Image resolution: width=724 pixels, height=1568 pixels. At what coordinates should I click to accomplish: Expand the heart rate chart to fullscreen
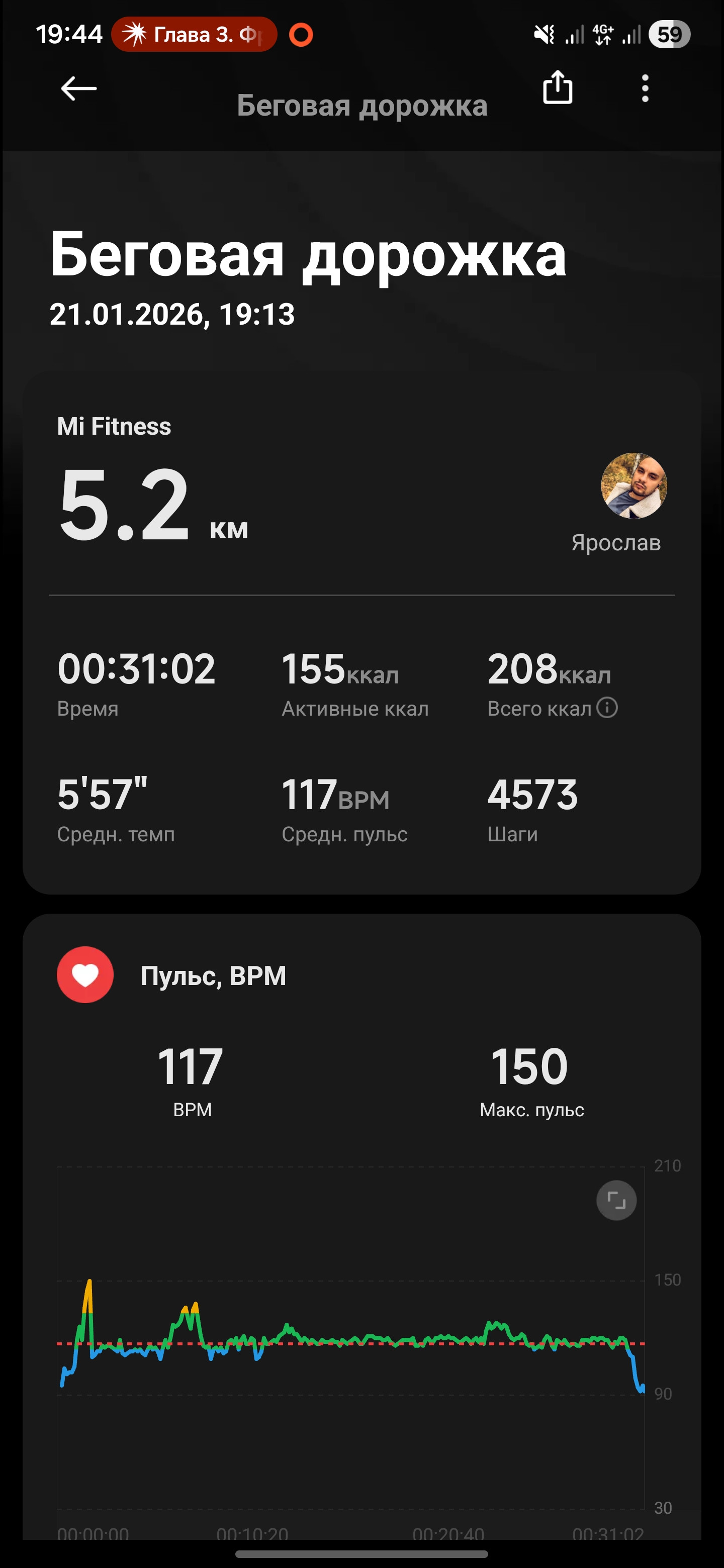pos(616,1200)
